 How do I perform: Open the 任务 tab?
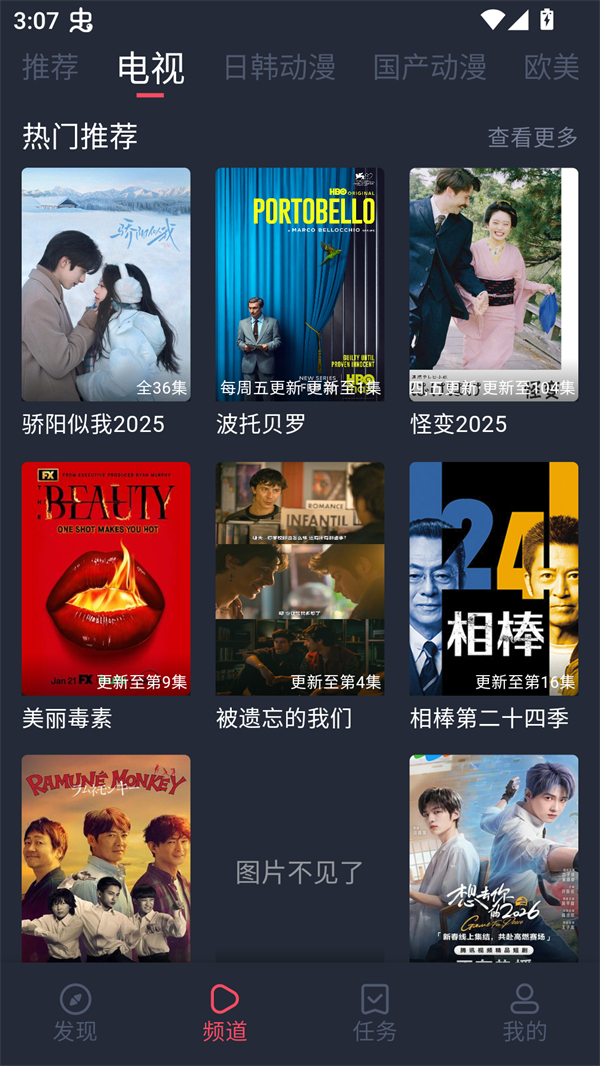pos(375,1012)
